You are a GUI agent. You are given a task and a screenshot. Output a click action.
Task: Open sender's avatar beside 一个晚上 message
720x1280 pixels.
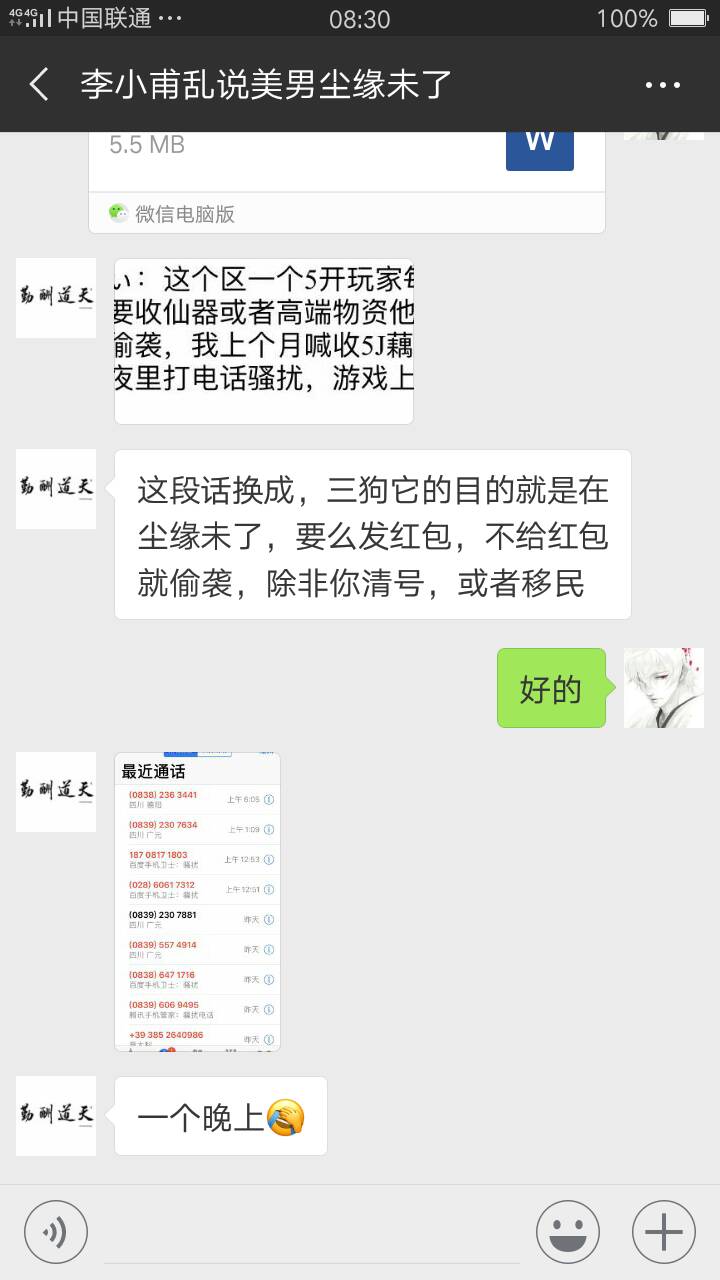point(56,1116)
